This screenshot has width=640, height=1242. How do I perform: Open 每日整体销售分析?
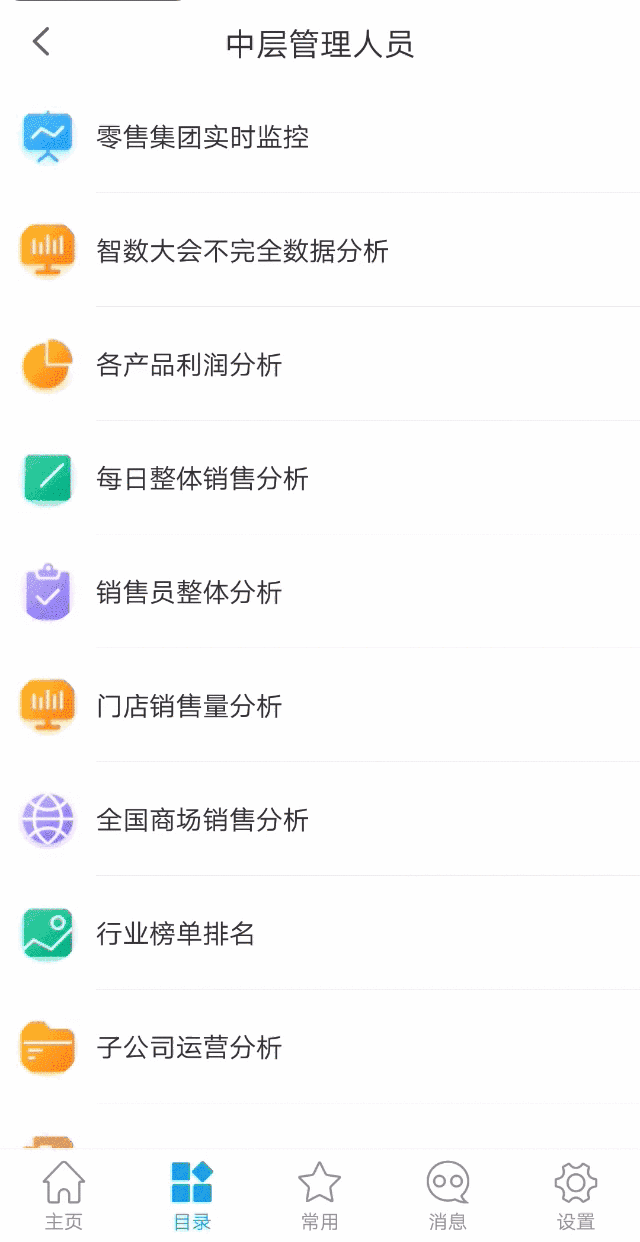tap(202, 479)
